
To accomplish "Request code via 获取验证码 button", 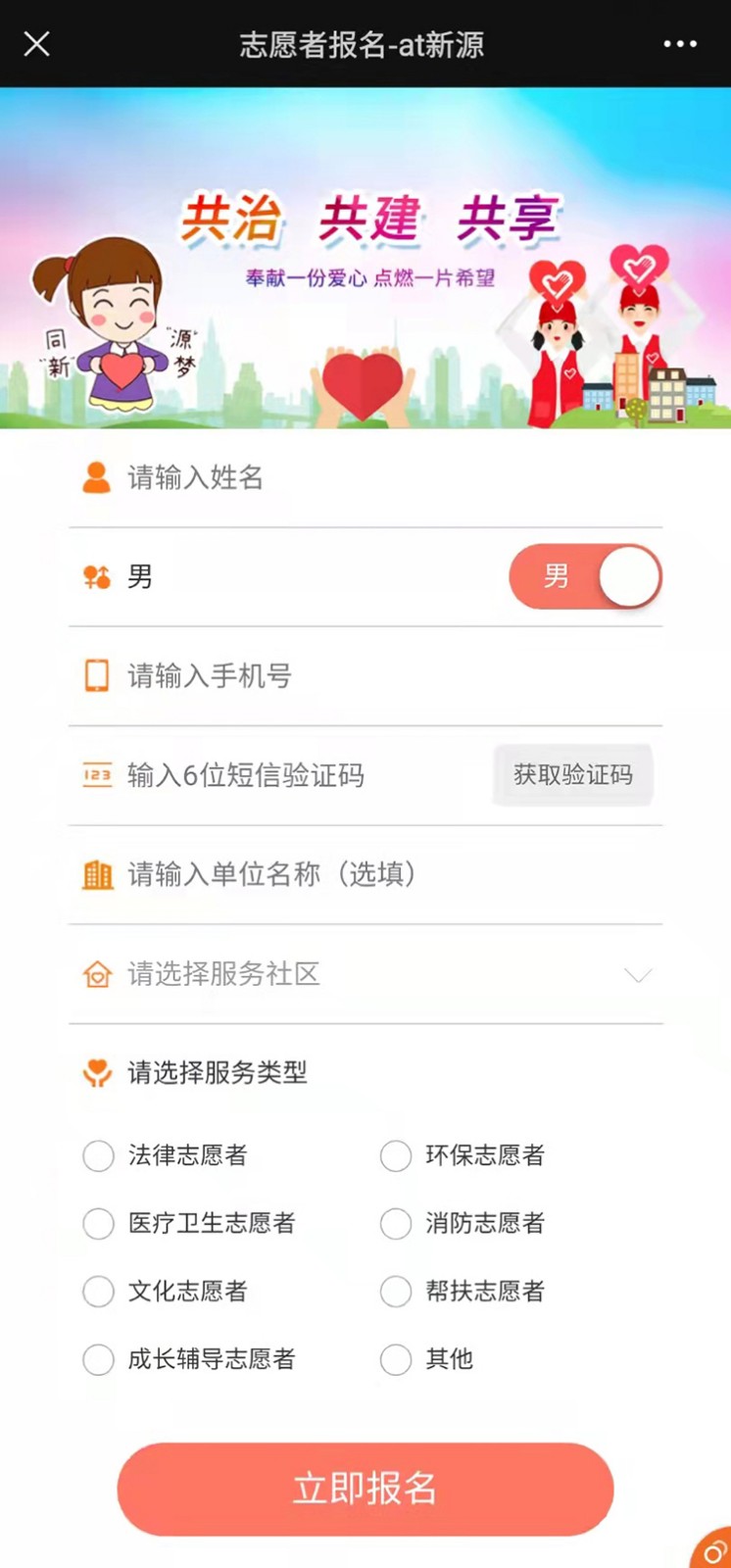I will 573,775.
